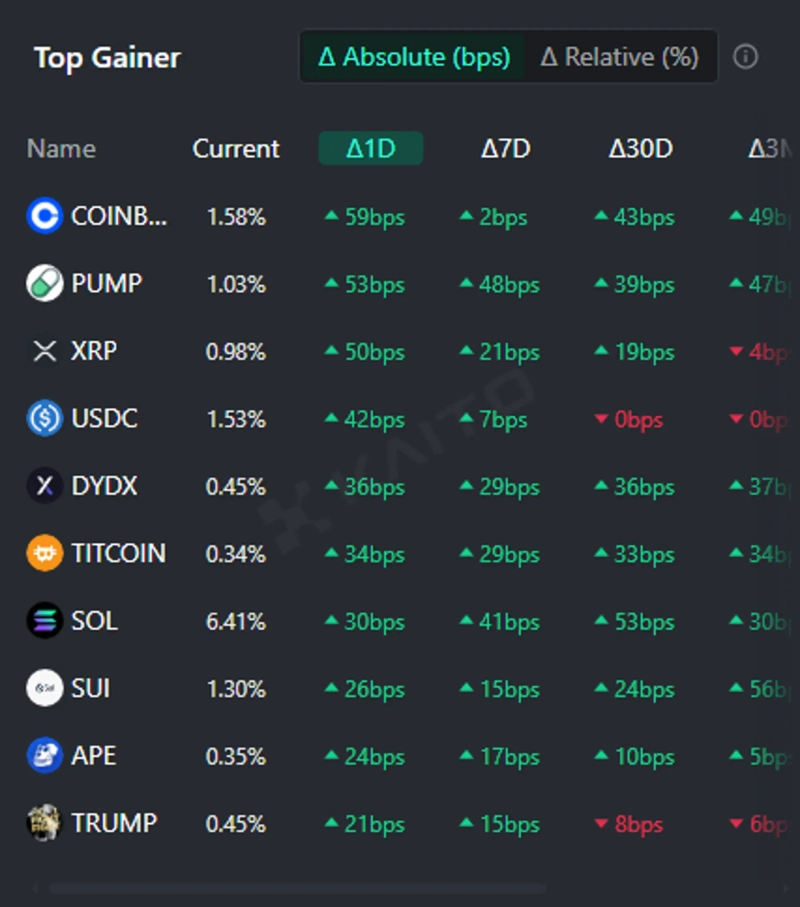The height and width of the screenshot is (907, 800).
Task: Open the TITCOIN row
Action: click(x=118, y=553)
